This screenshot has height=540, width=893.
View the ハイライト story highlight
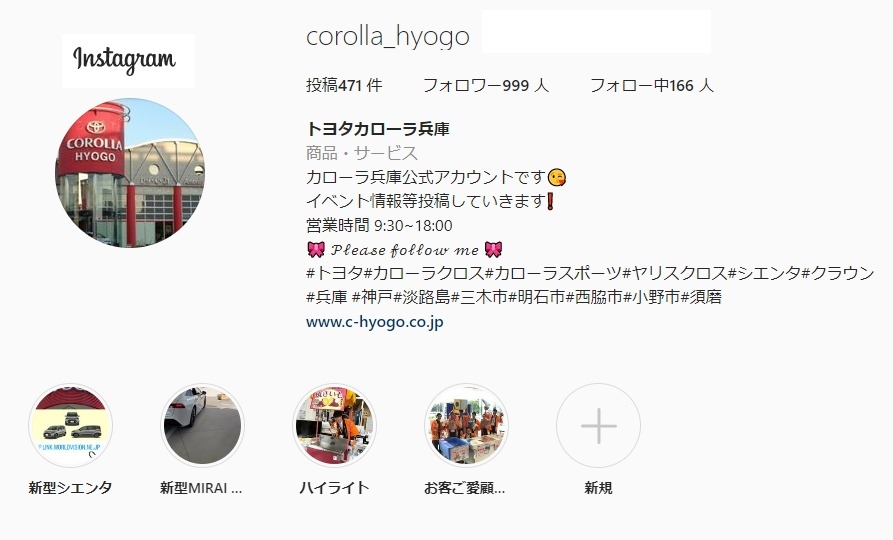334,426
